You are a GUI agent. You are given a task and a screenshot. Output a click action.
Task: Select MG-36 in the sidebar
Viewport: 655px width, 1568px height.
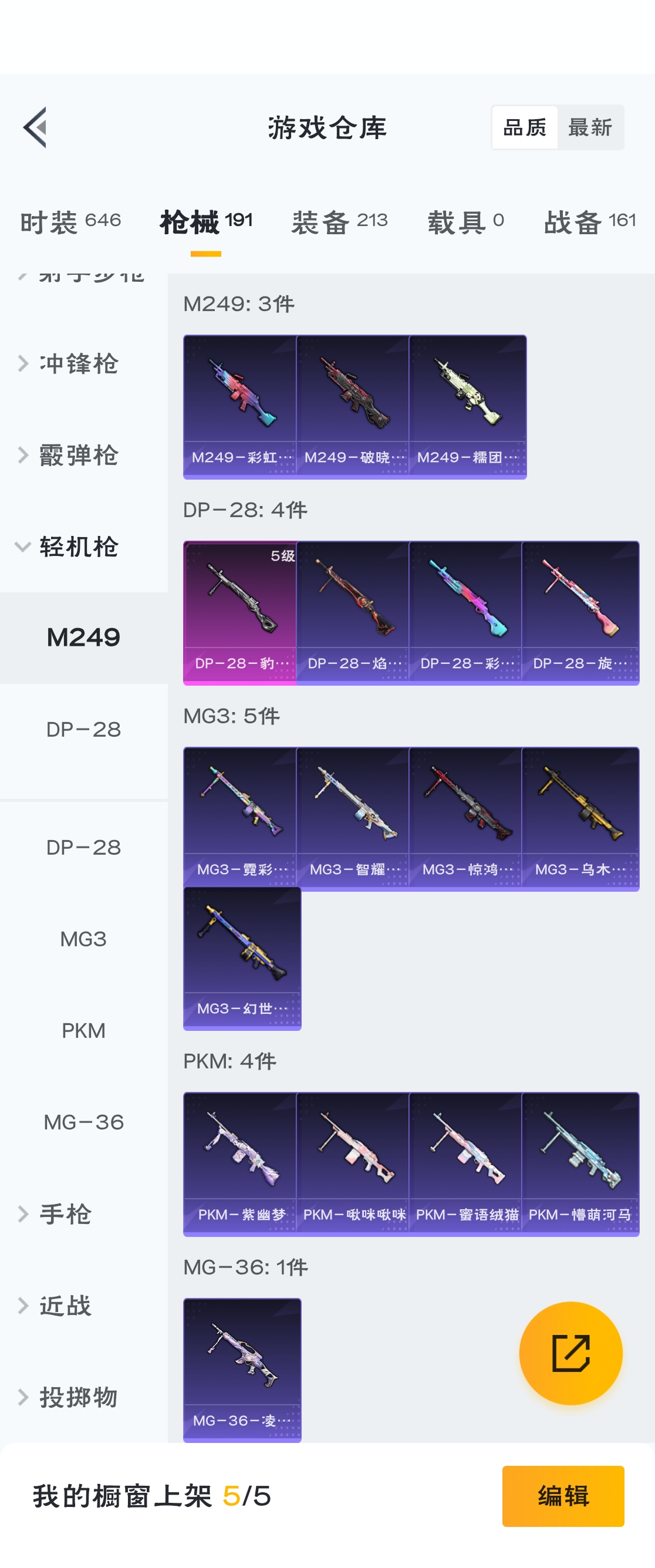(83, 1121)
